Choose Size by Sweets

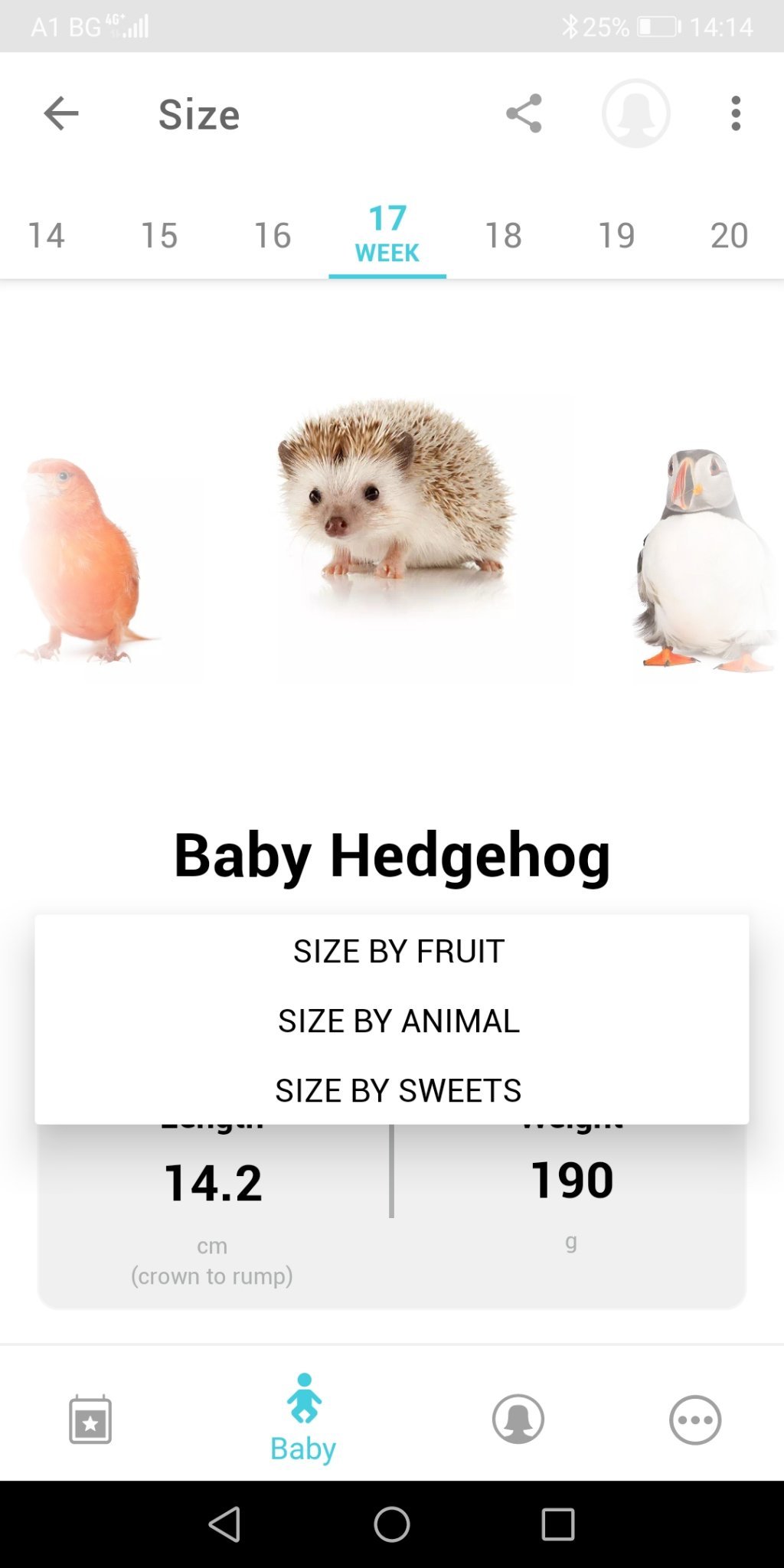pos(398,1090)
